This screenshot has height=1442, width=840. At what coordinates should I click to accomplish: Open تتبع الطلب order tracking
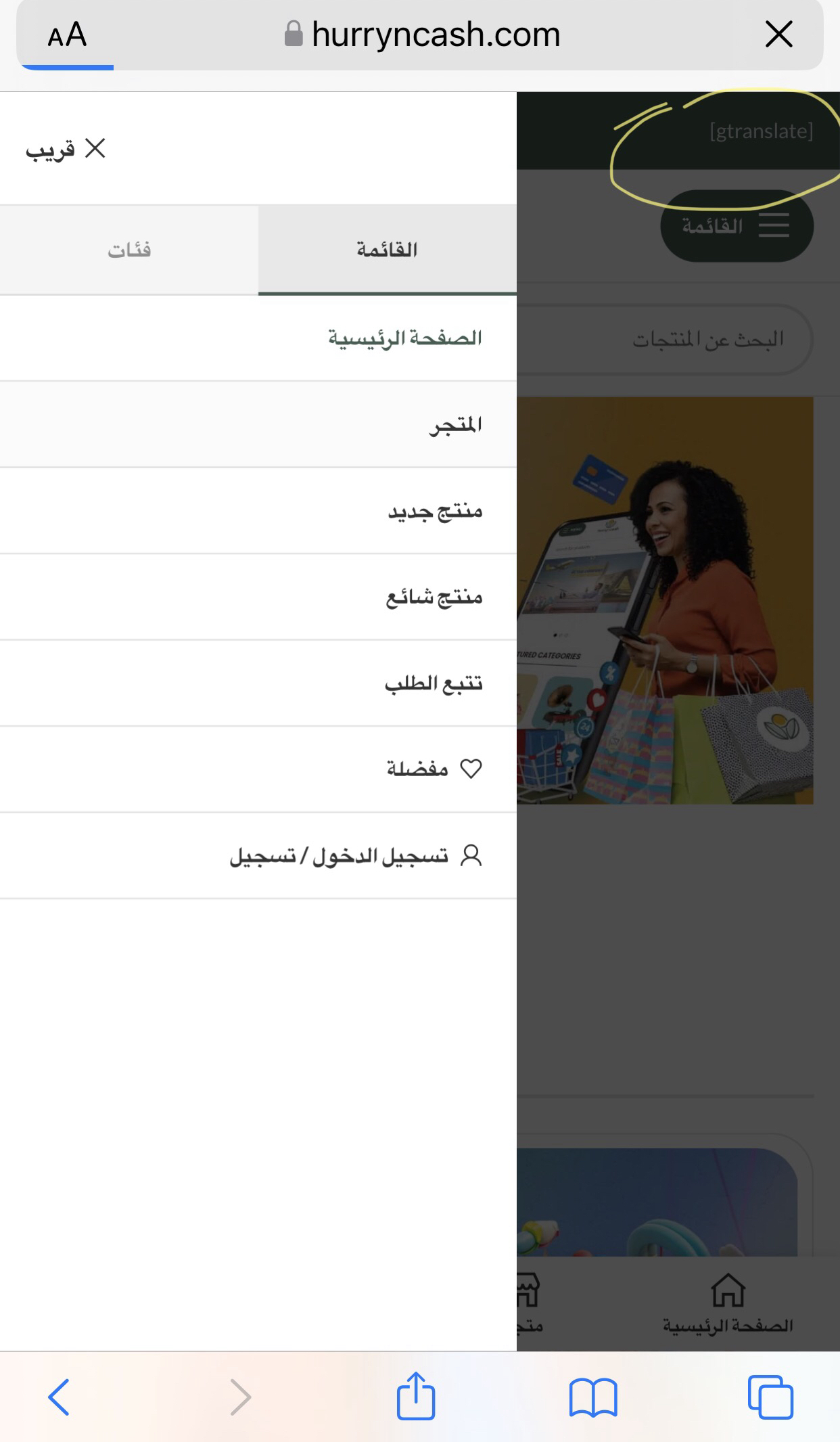click(258, 683)
